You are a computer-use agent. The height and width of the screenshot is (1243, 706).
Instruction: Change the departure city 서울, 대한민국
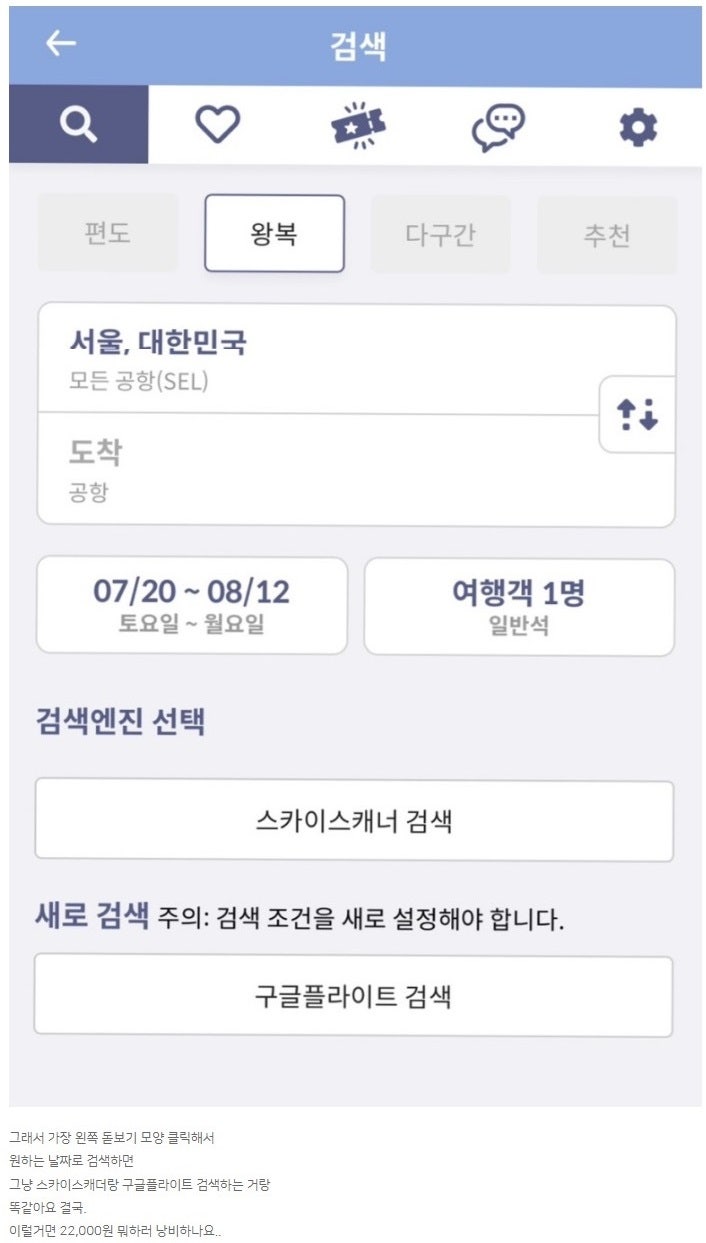(300, 359)
